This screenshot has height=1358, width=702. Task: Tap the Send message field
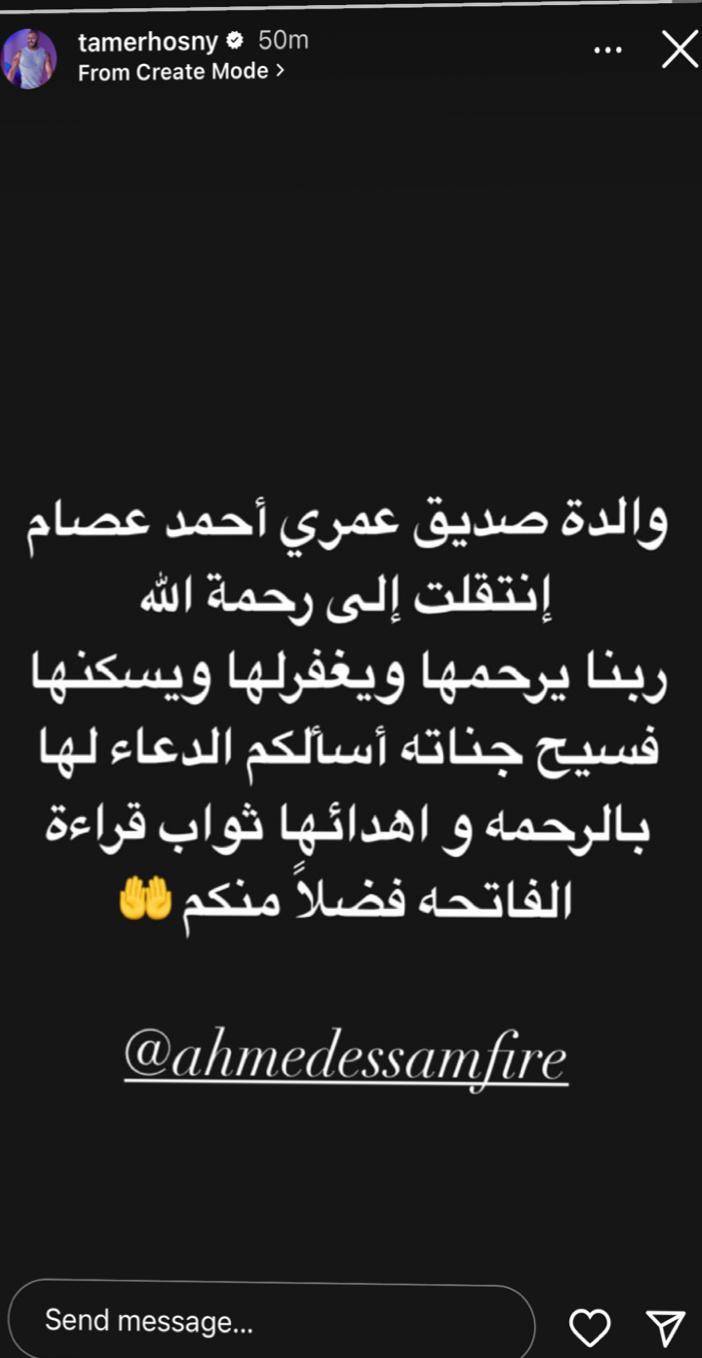tap(270, 1321)
